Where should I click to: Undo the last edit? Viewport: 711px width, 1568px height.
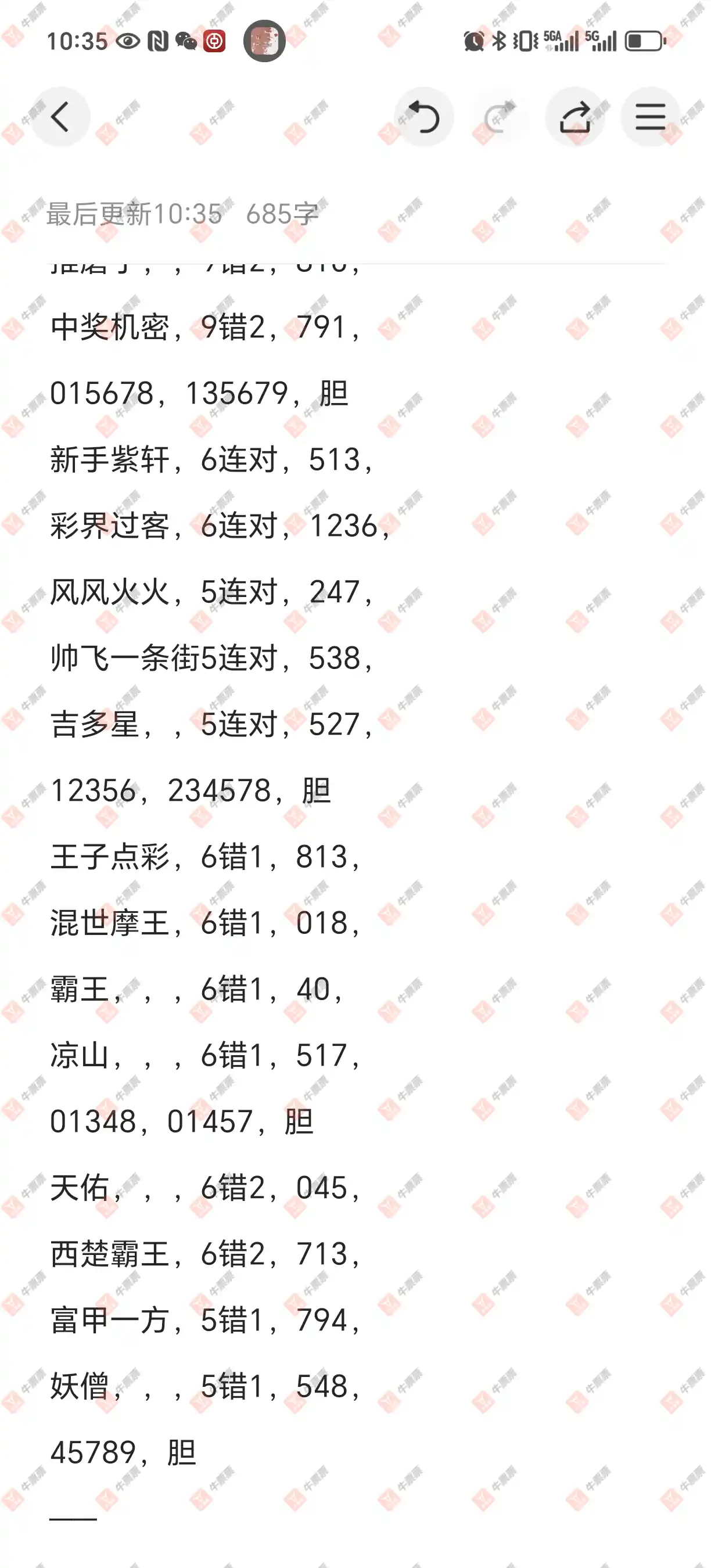(423, 117)
